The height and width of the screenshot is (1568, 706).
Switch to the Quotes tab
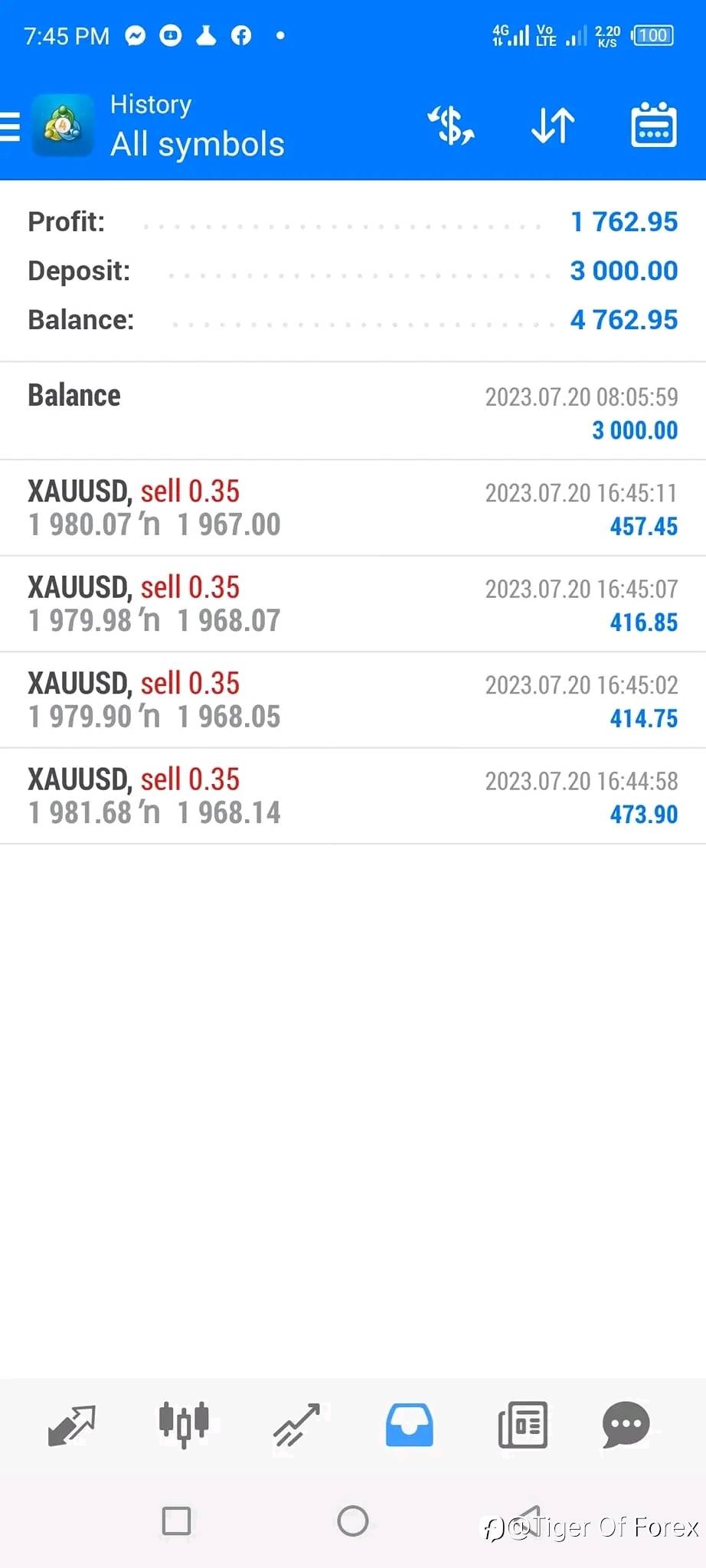[71, 1425]
